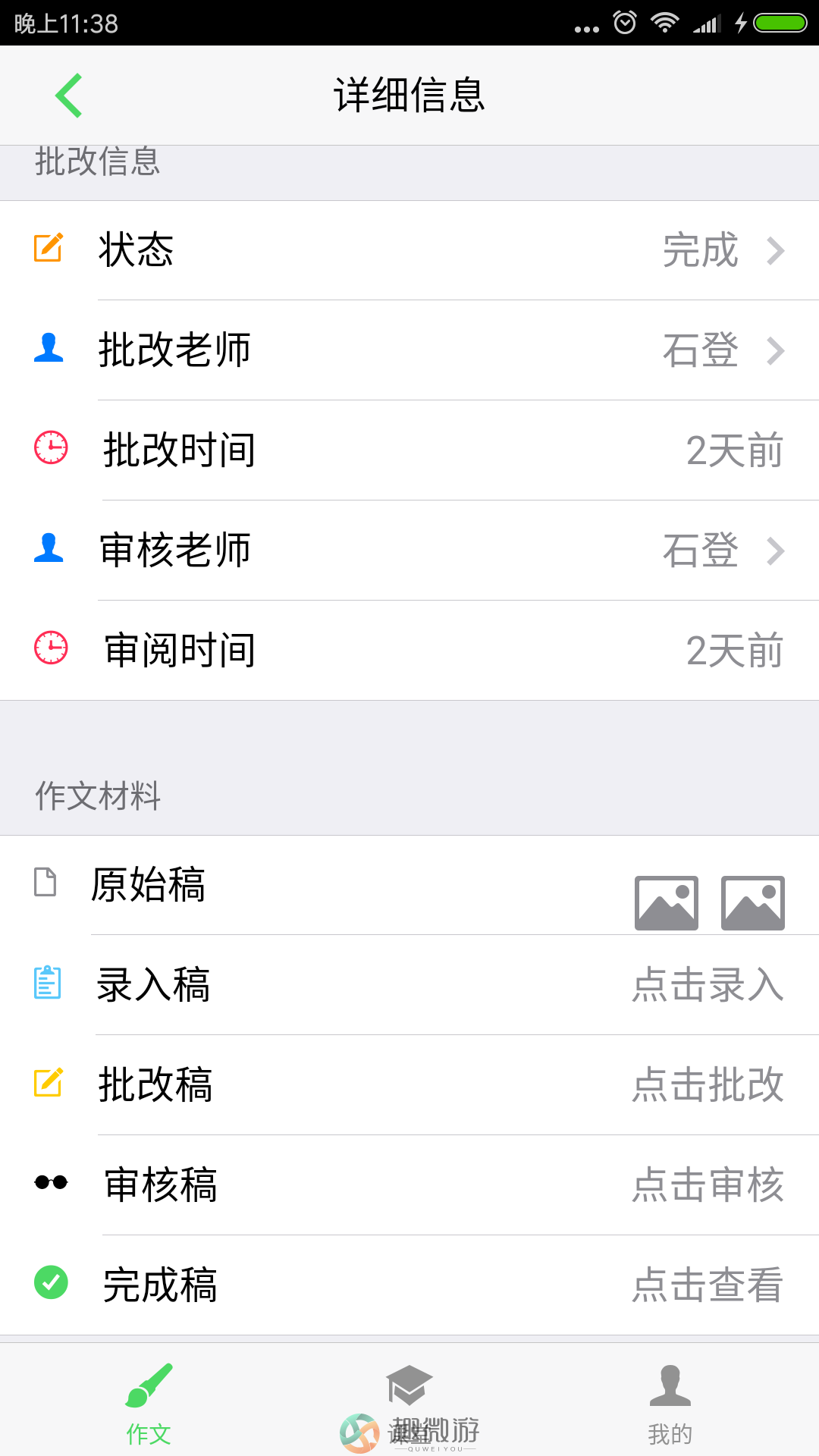Tap 点击批改 for the 批改稿

[708, 1084]
